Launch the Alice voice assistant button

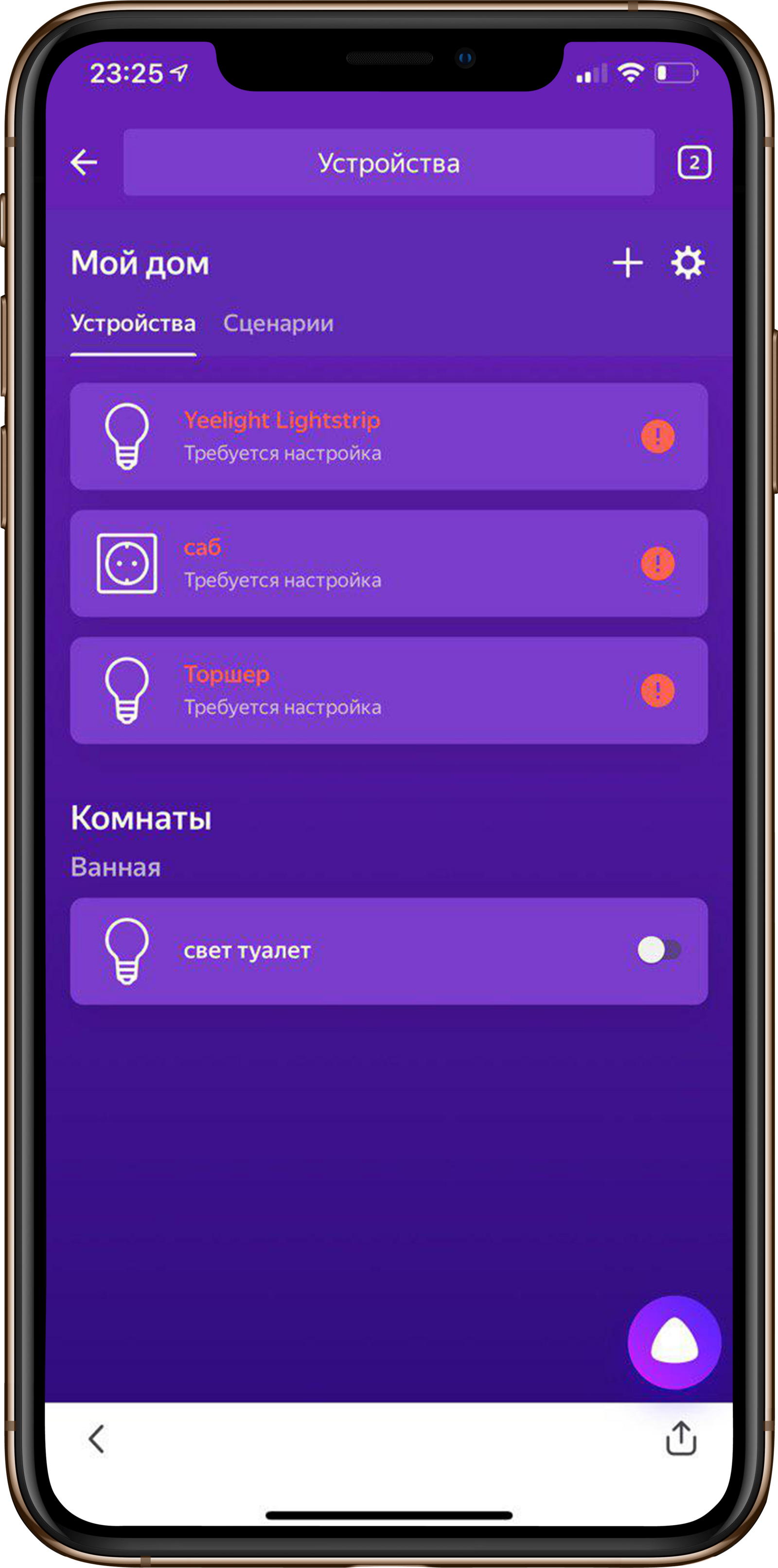coord(674,1341)
